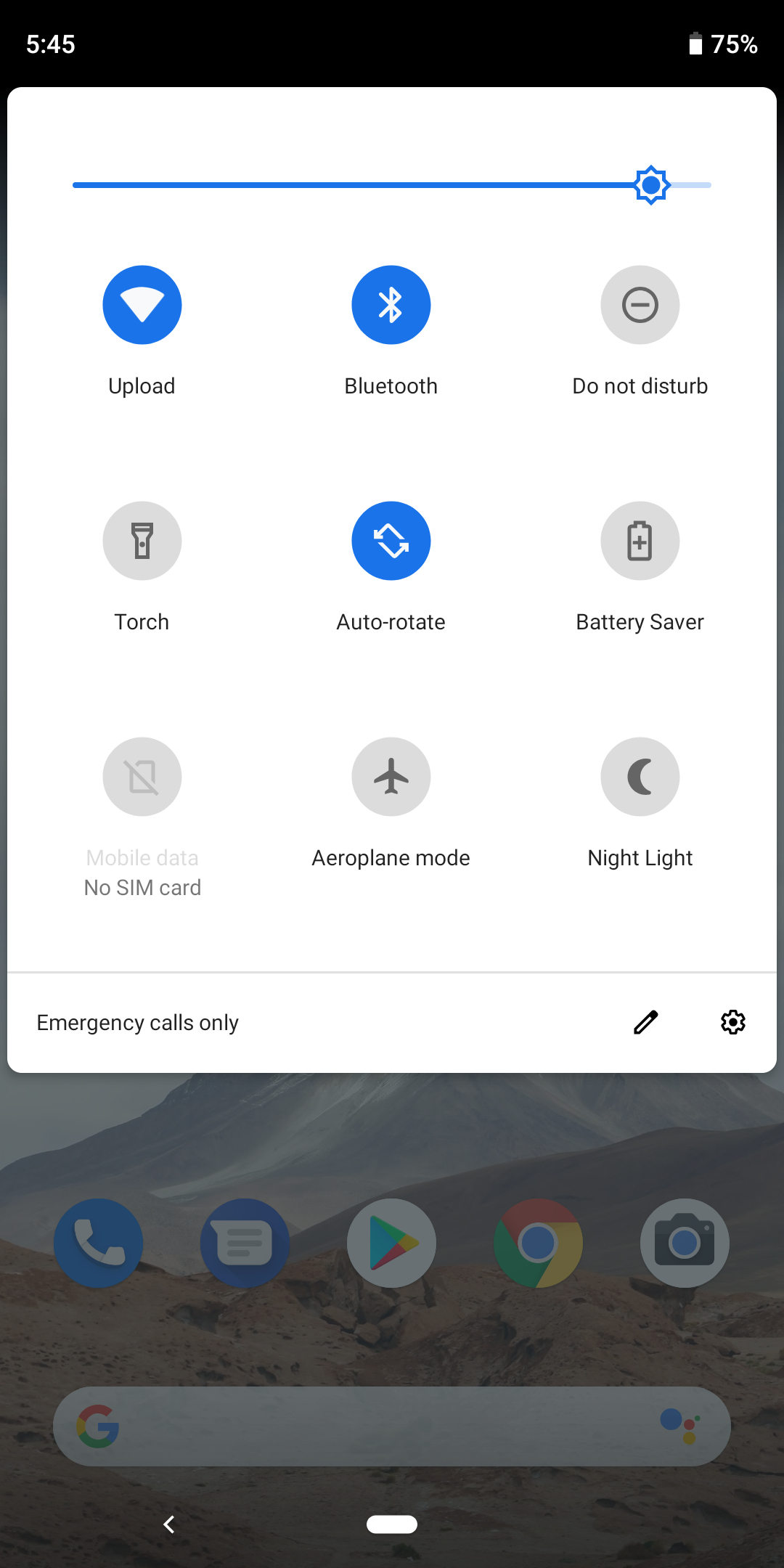784x1568 pixels.
Task: Tap the Upload tile
Action: pos(142,305)
